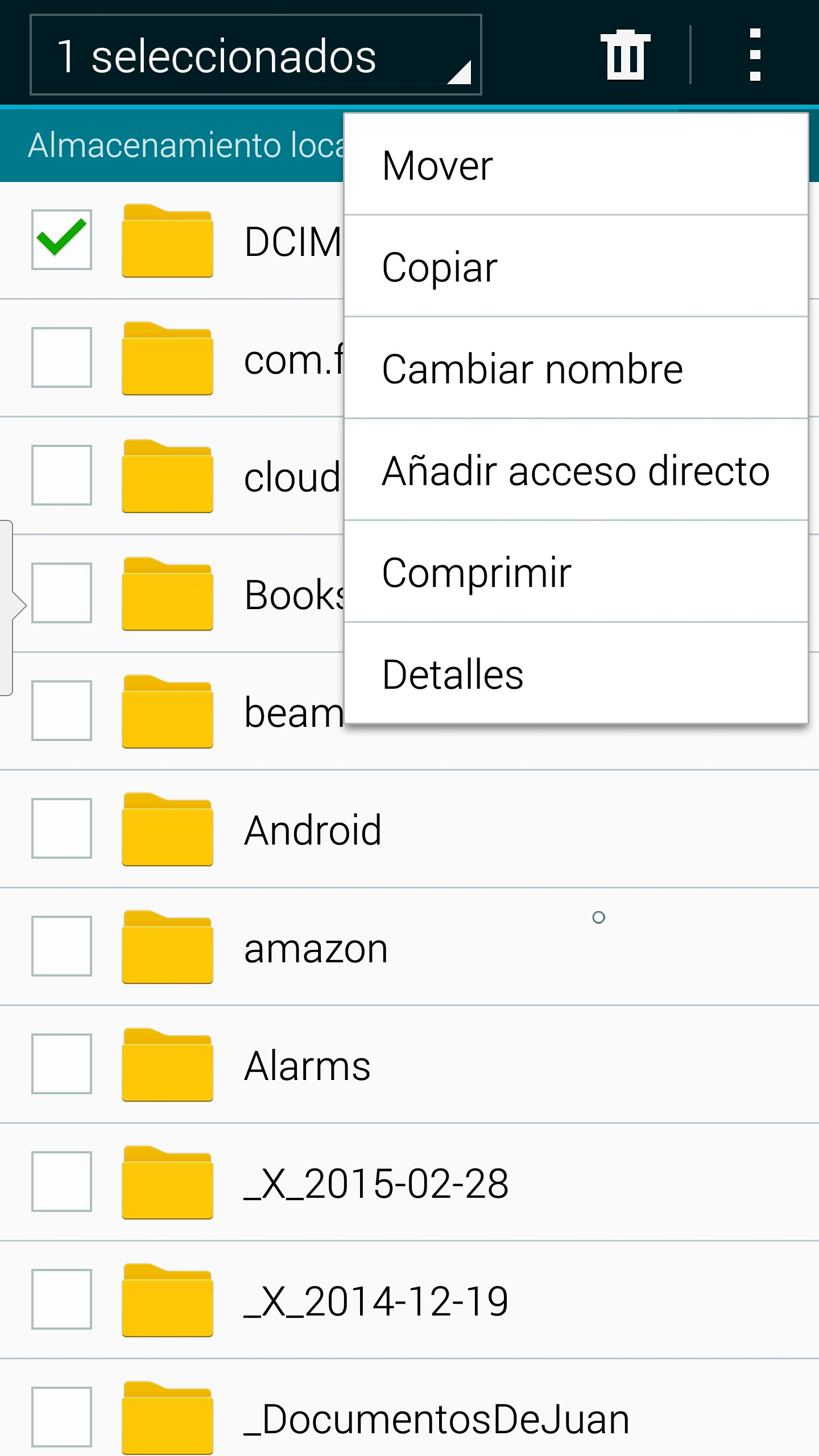
Task: Delete the selected item with trash icon
Action: click(x=625, y=55)
